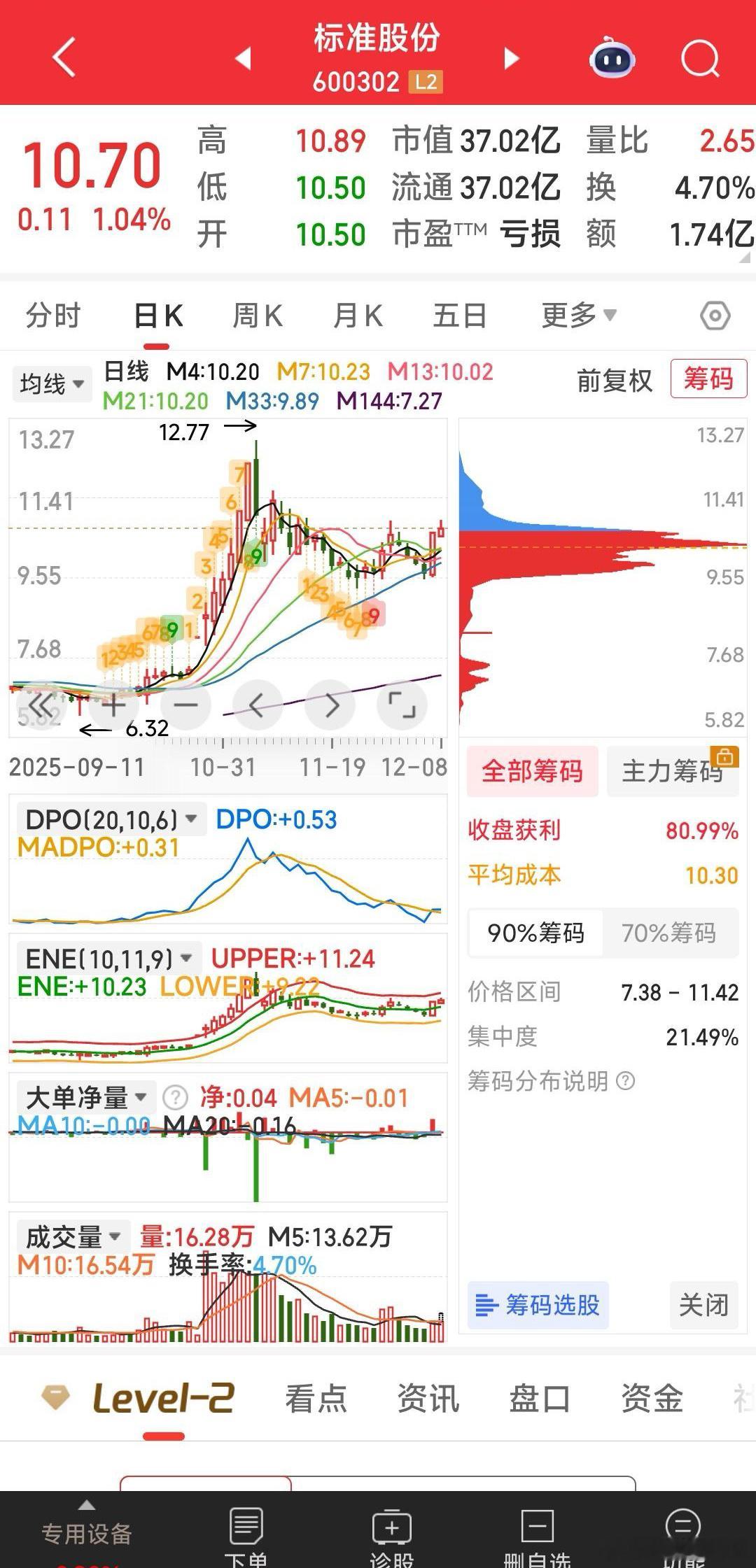Viewport: 756px width, 1568px height.
Task: Open chart settings hexagon icon
Action: (715, 316)
